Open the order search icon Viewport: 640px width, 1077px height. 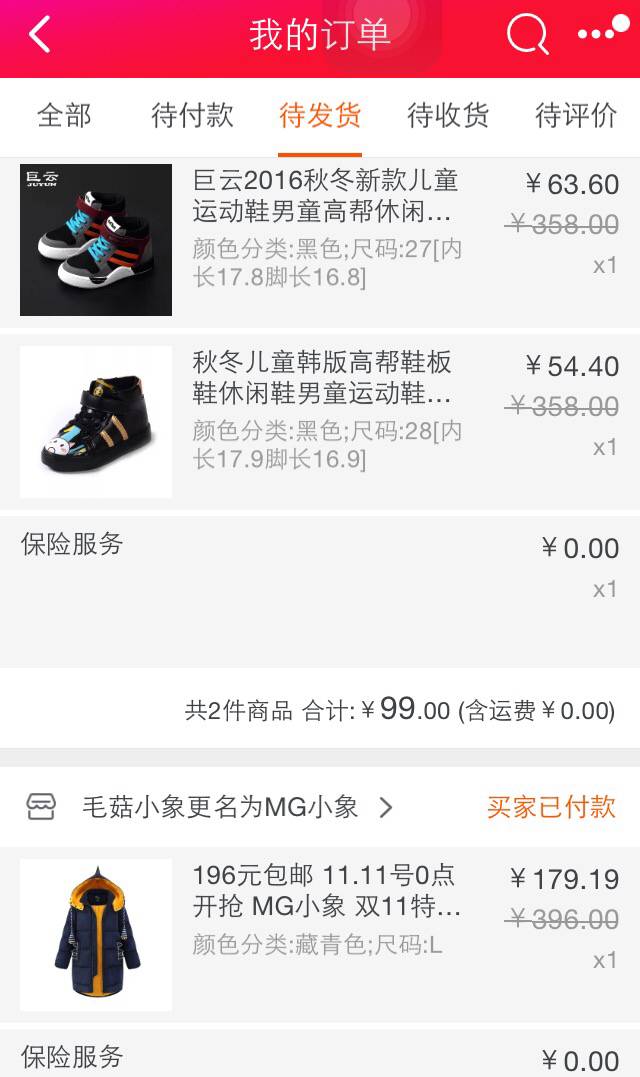point(527,36)
